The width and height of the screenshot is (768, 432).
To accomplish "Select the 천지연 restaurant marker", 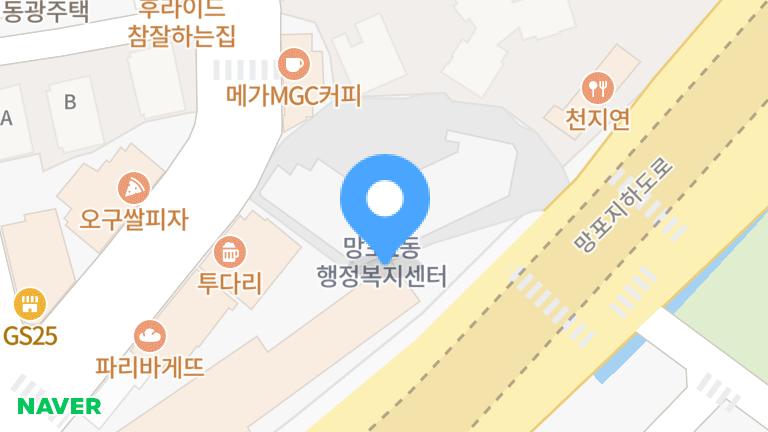I will tap(598, 88).
